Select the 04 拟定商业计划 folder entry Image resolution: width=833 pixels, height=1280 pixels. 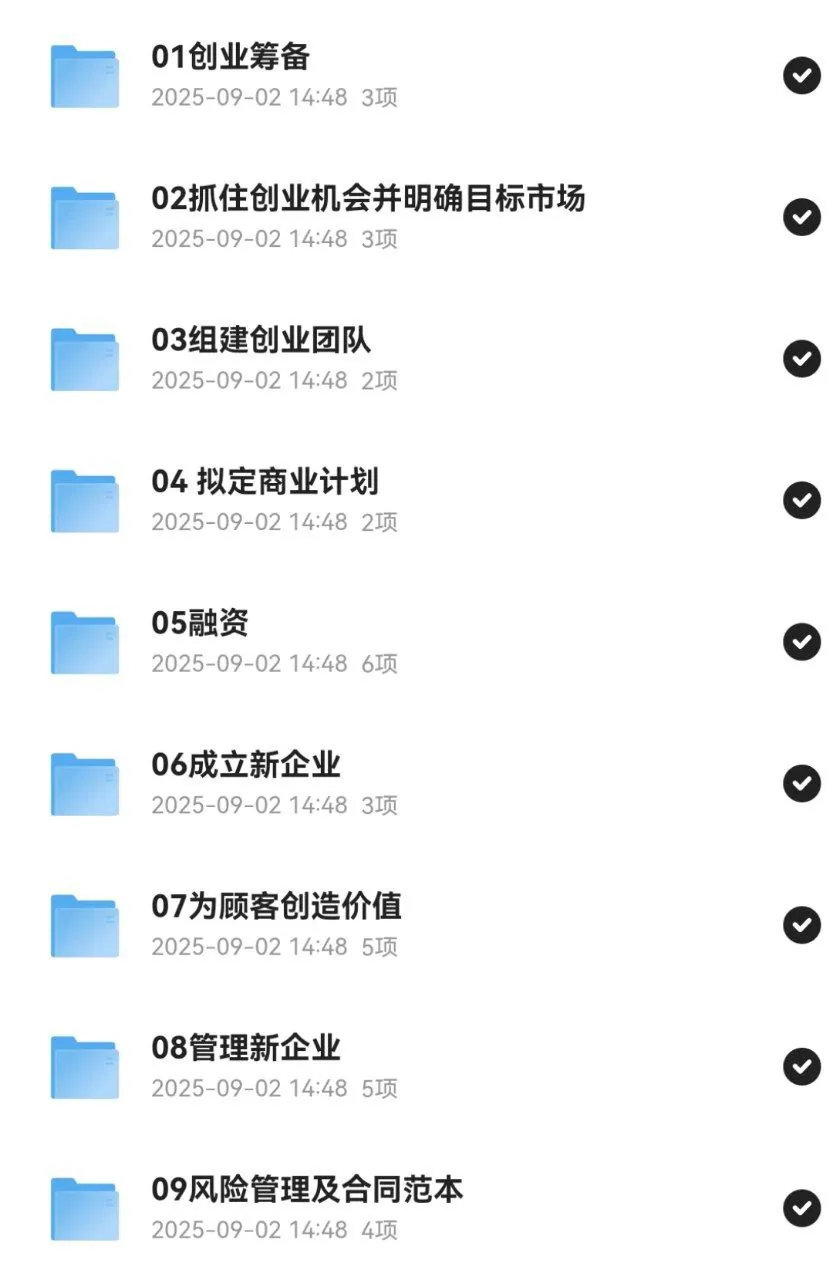coord(263,483)
